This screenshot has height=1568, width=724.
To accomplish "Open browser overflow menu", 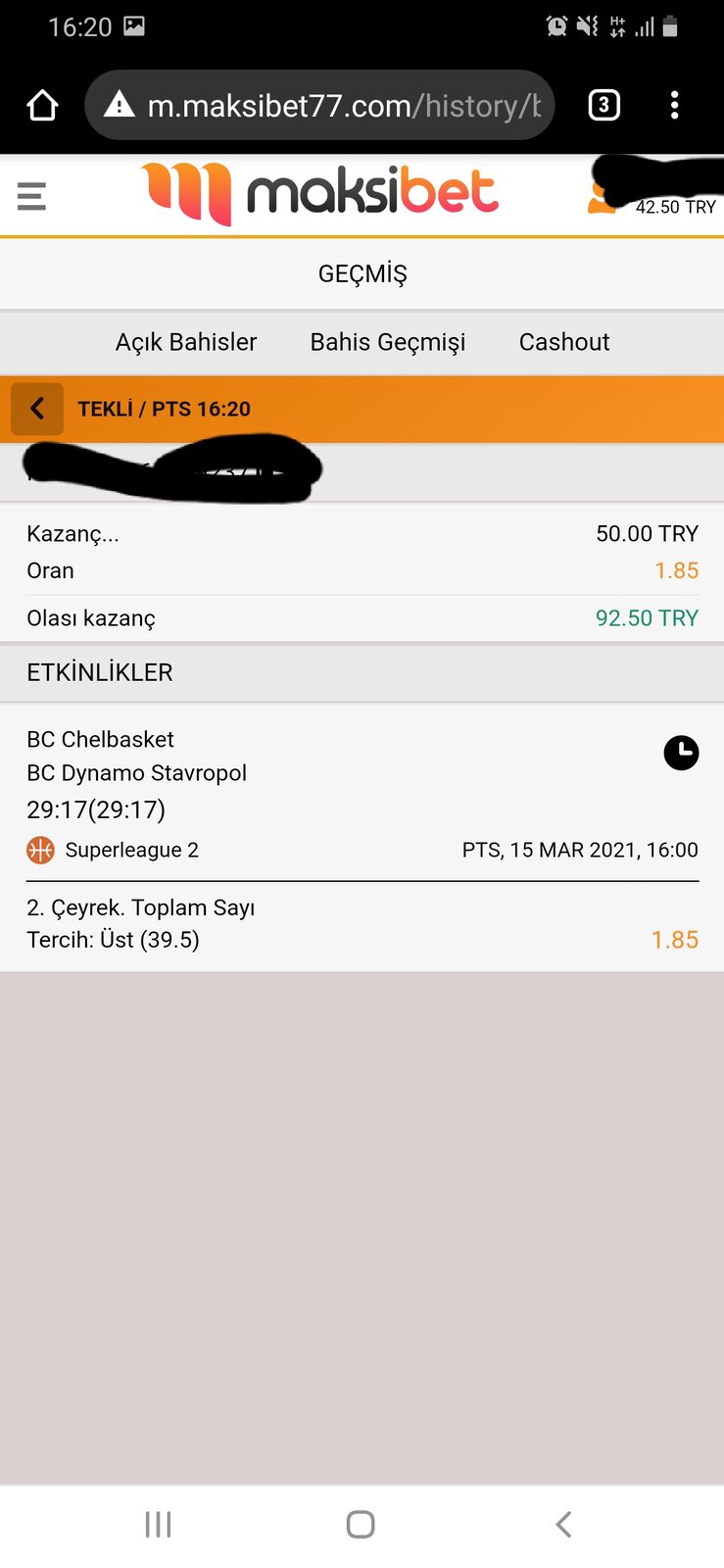I will pos(674,105).
